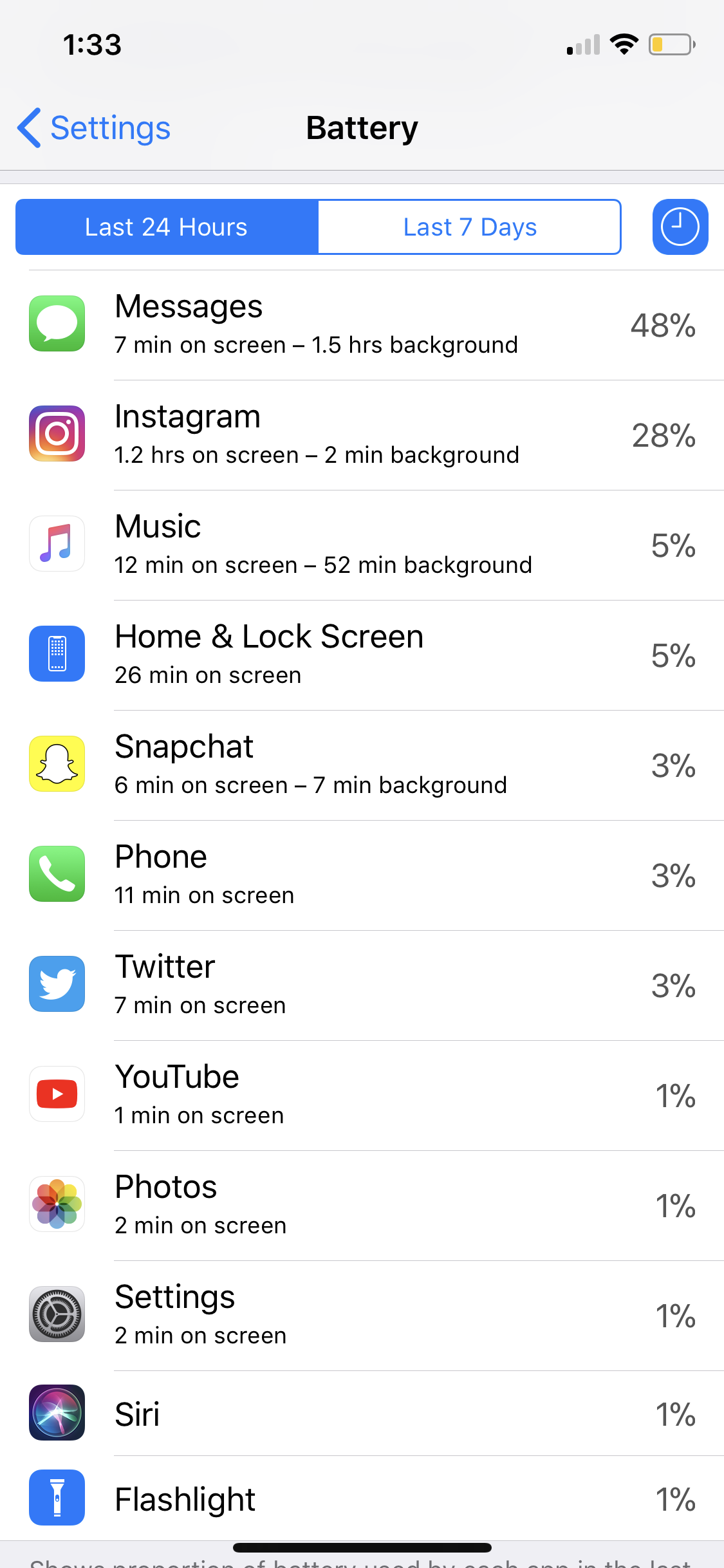724x1568 pixels.
Task: Toggle the clock activity detail button
Action: 680,227
